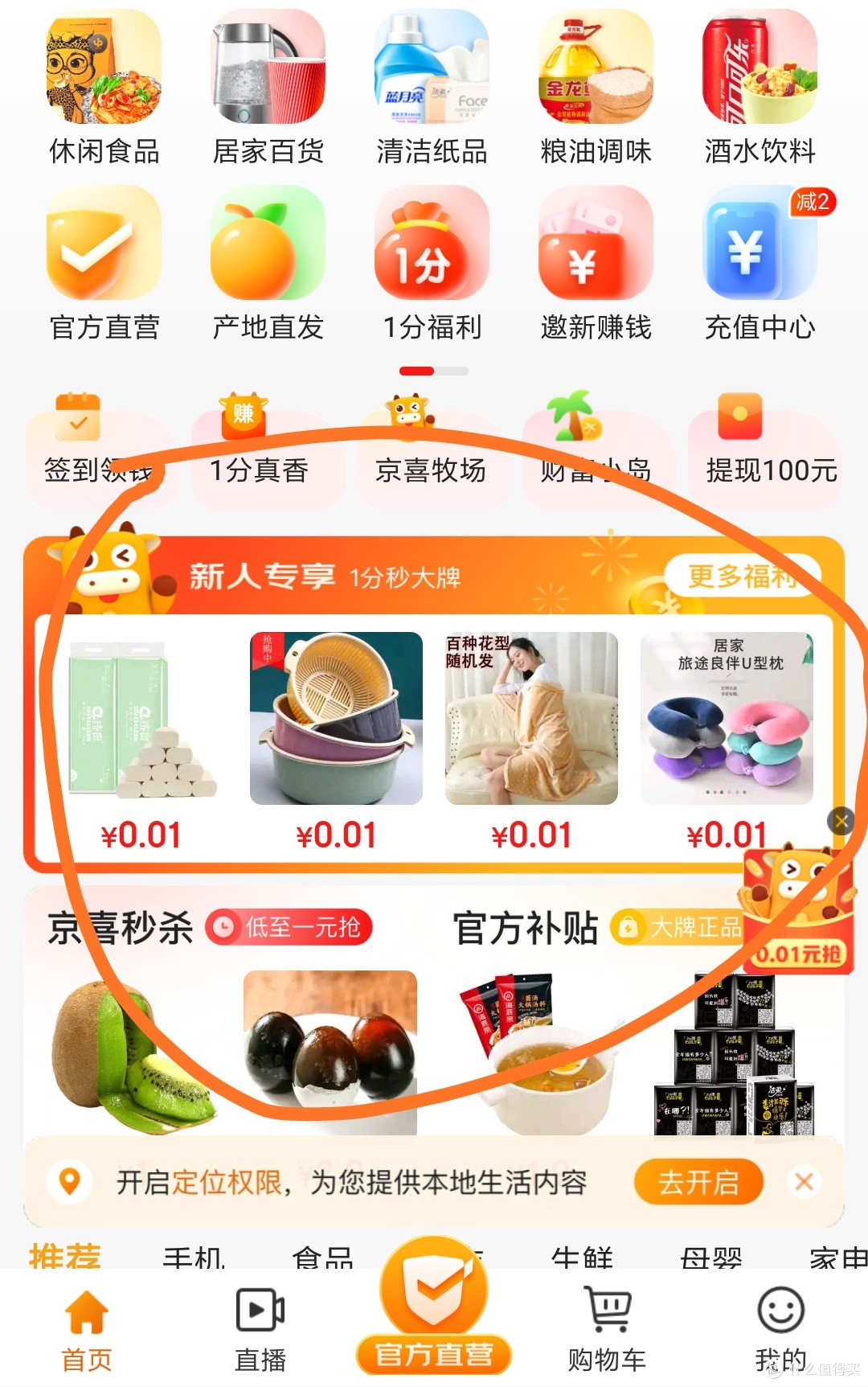Dismiss the location permission banner
The width and height of the screenshot is (868, 1387).
coord(804,1182)
